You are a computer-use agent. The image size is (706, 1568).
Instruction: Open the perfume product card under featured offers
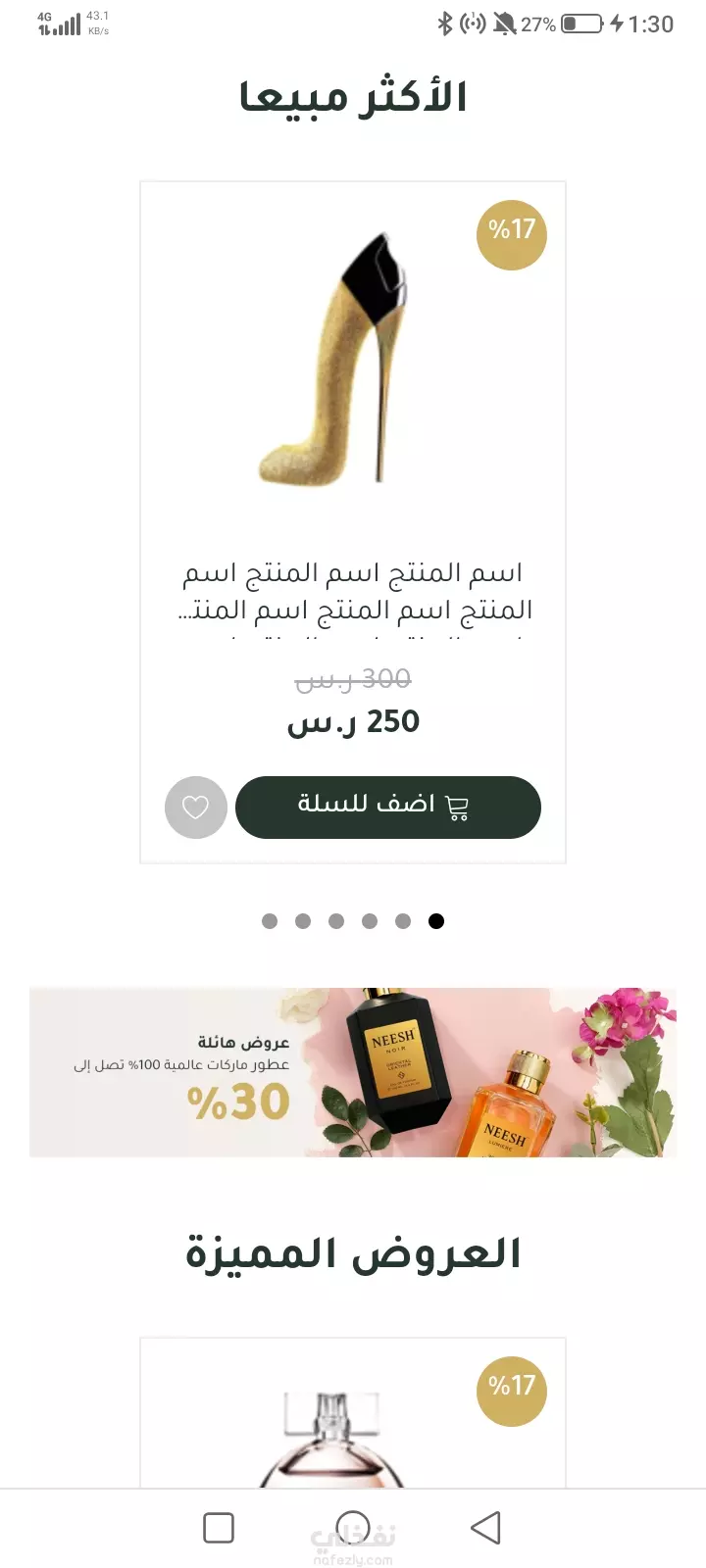coord(353,1412)
